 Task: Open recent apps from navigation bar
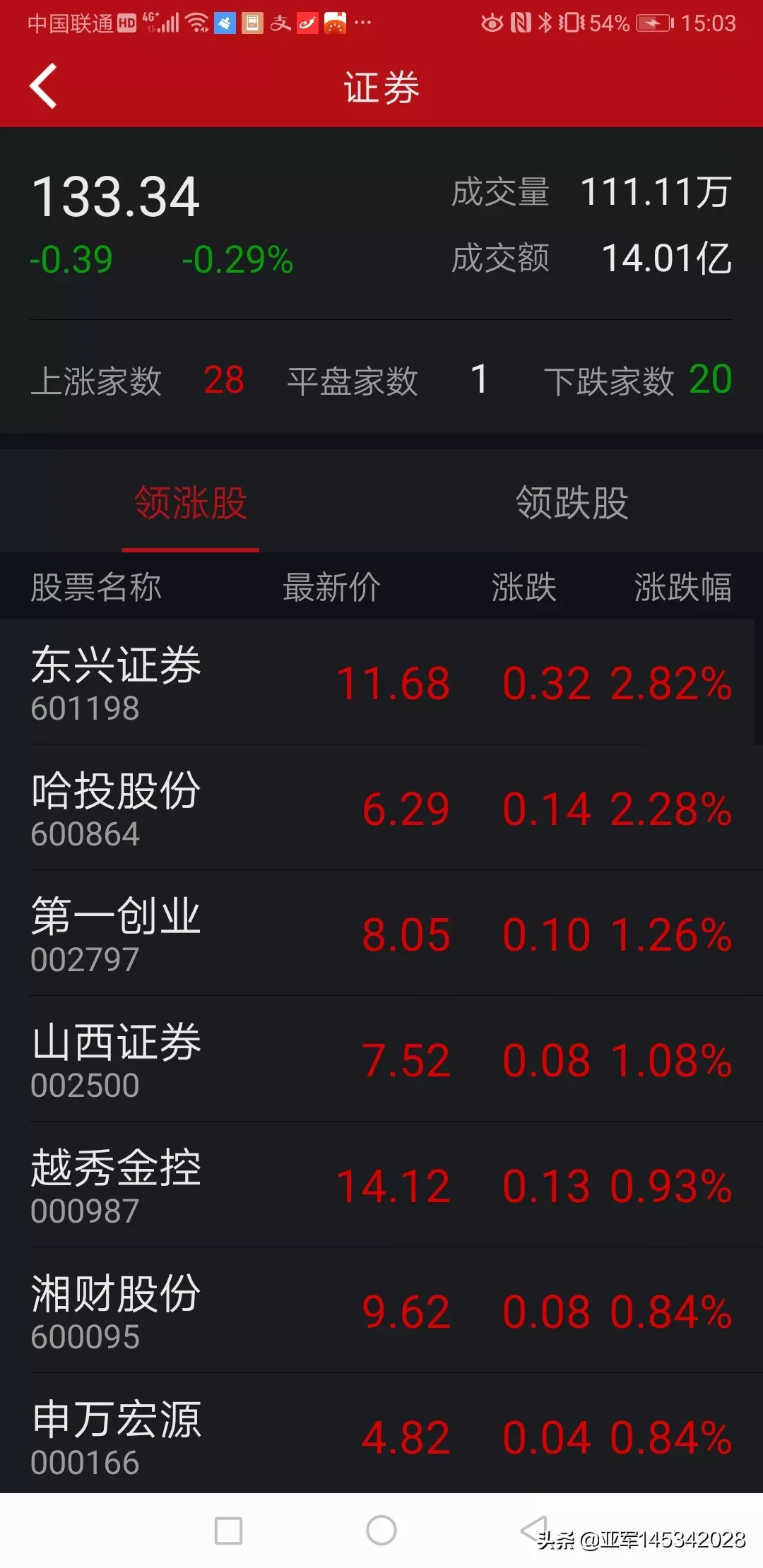coord(228,1531)
